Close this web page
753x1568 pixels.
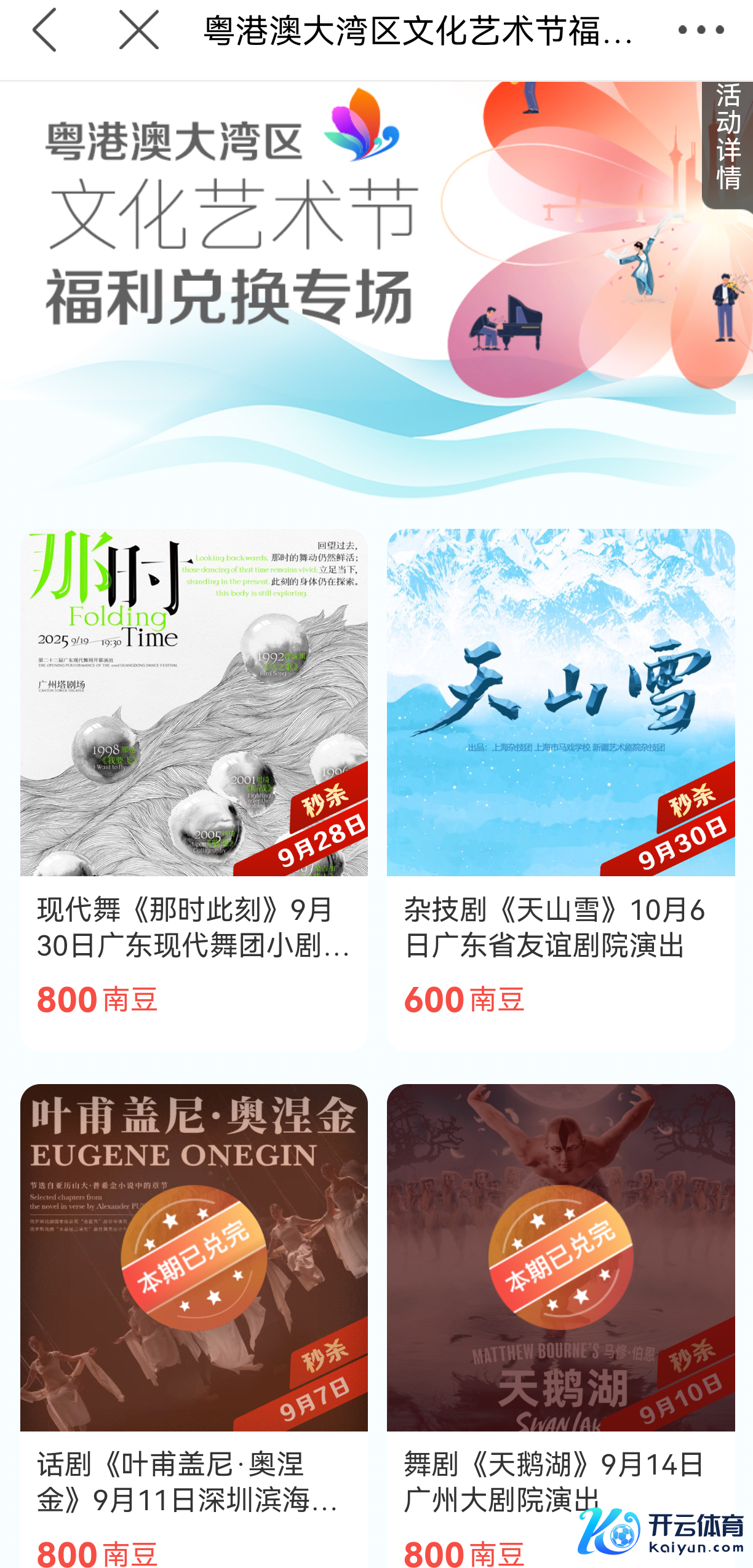pos(138,30)
